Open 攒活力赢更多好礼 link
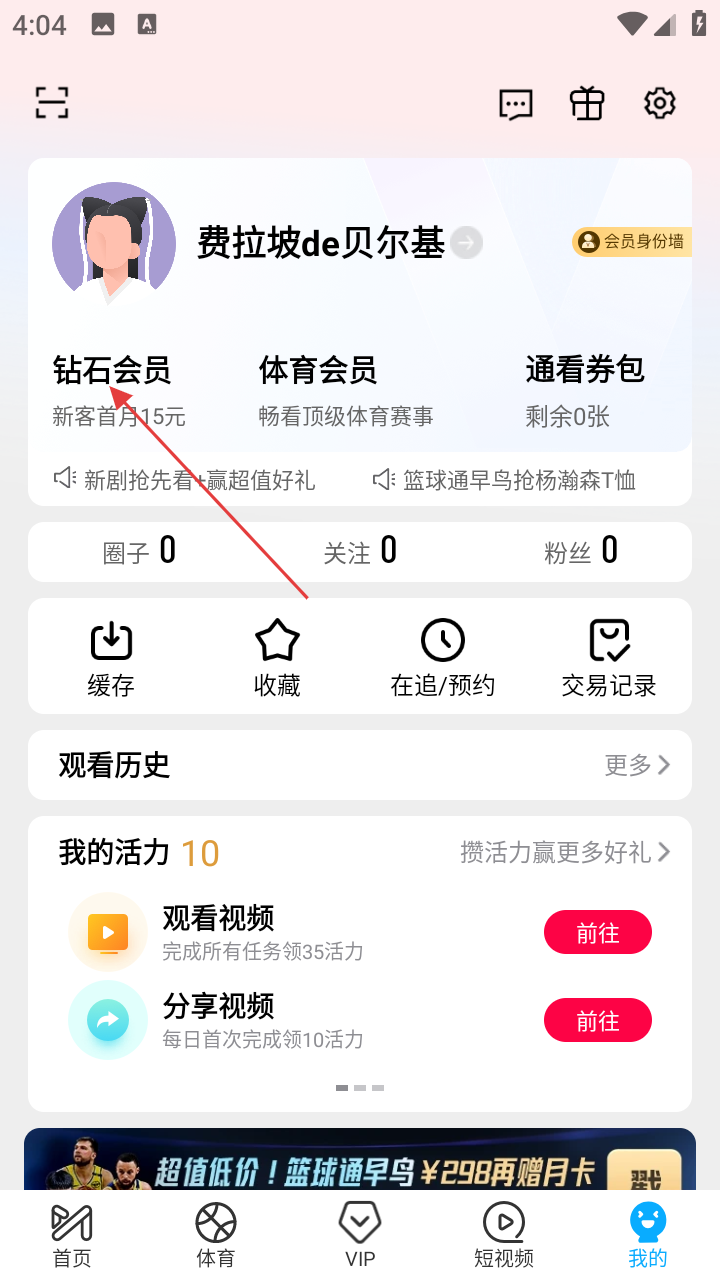 tap(565, 852)
